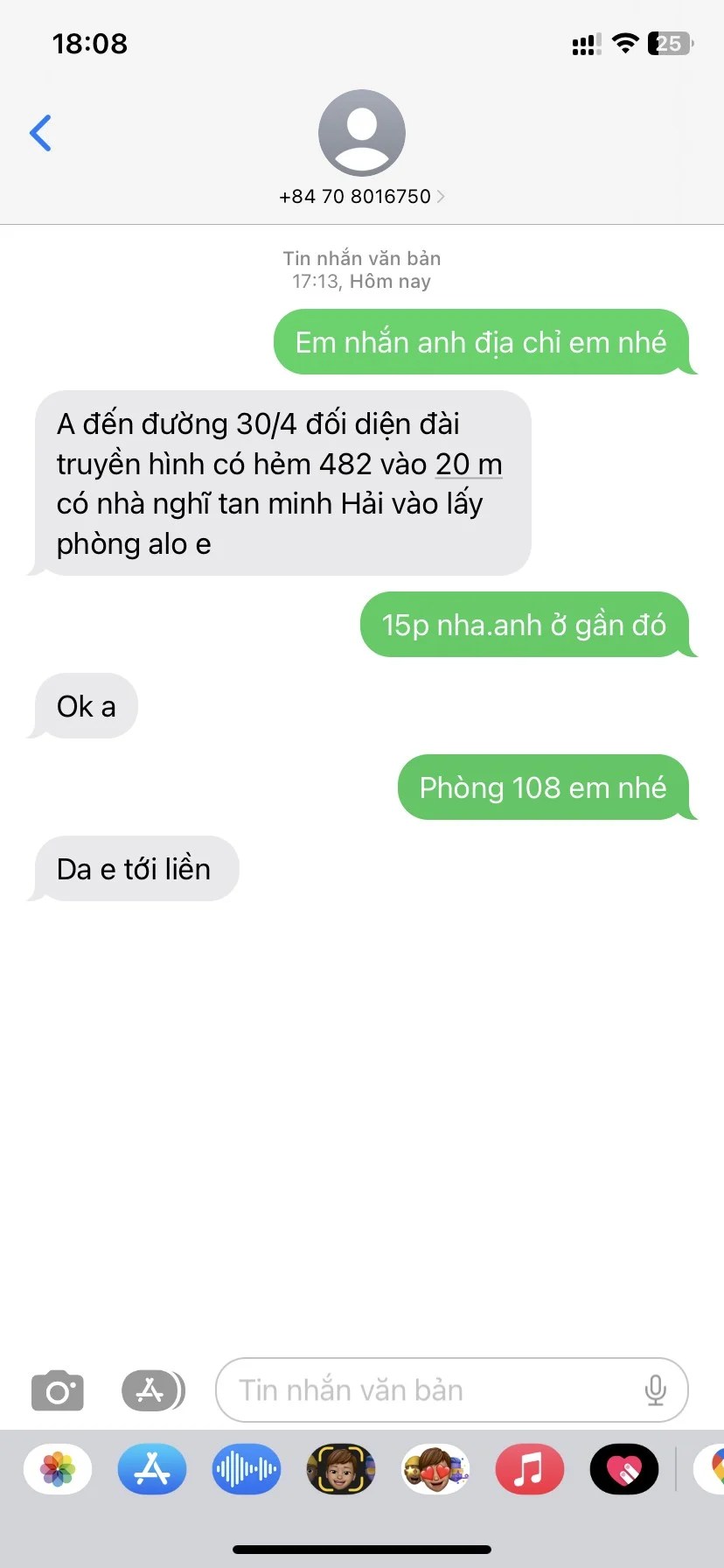
Task: Go back to the messages list
Action: [x=40, y=133]
